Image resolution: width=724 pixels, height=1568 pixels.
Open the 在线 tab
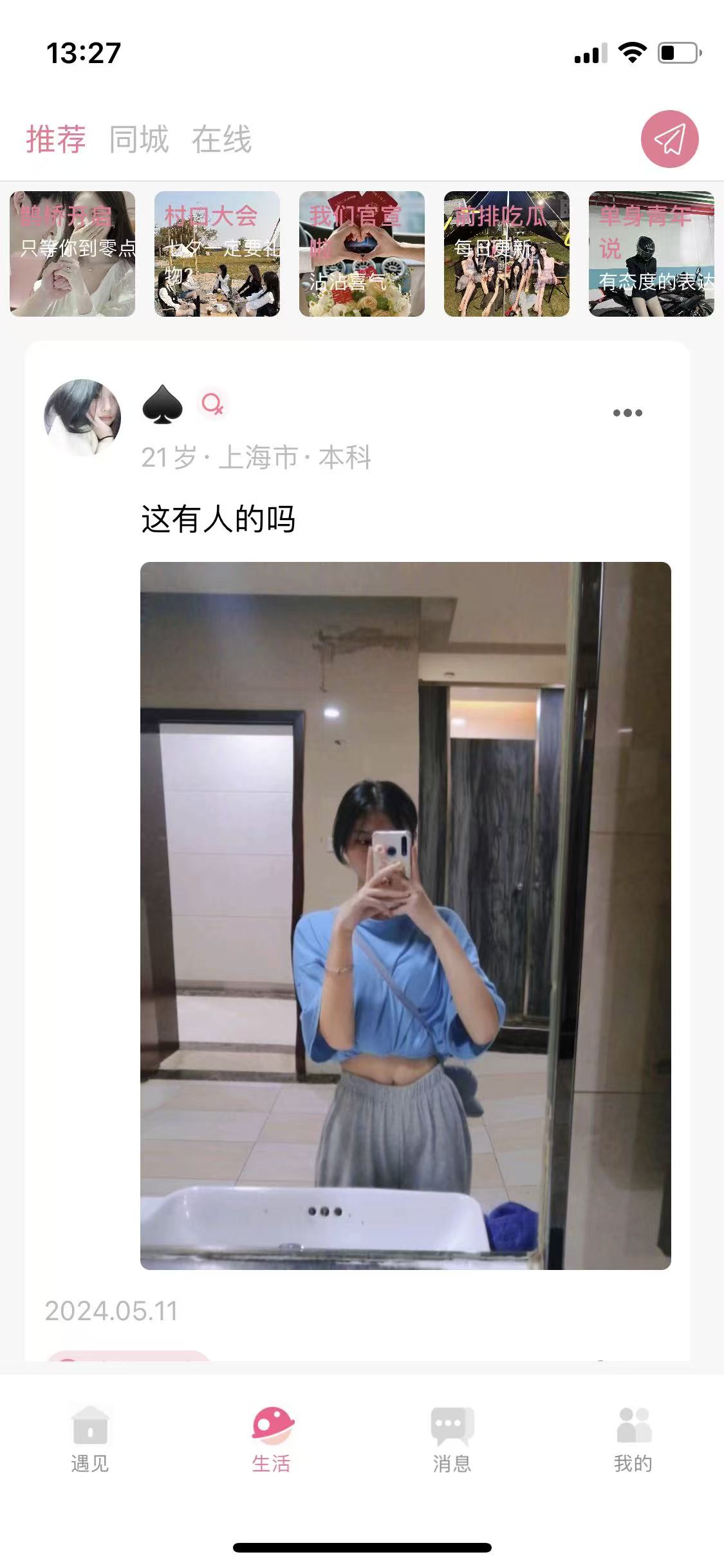221,140
